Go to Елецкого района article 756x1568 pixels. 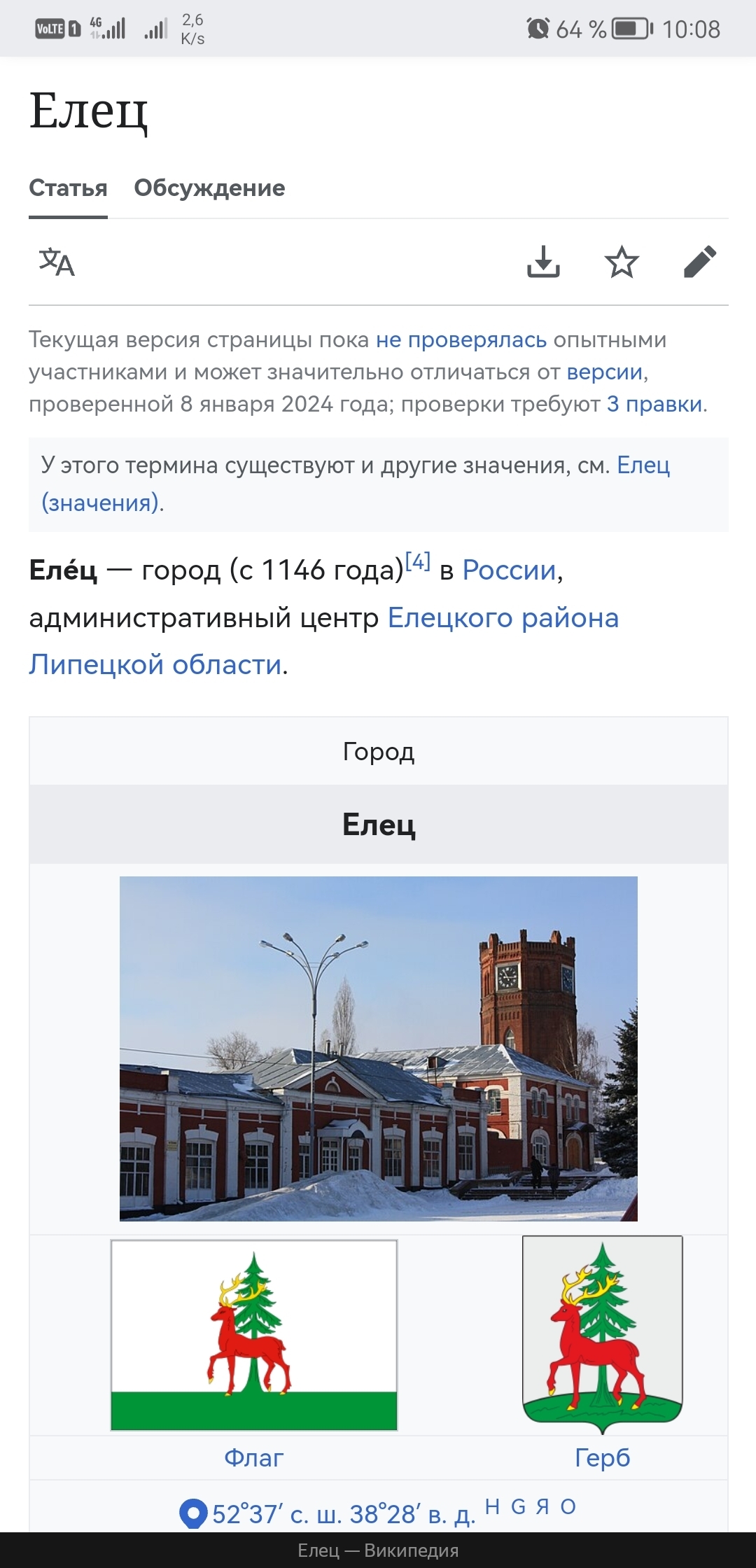coord(503,618)
